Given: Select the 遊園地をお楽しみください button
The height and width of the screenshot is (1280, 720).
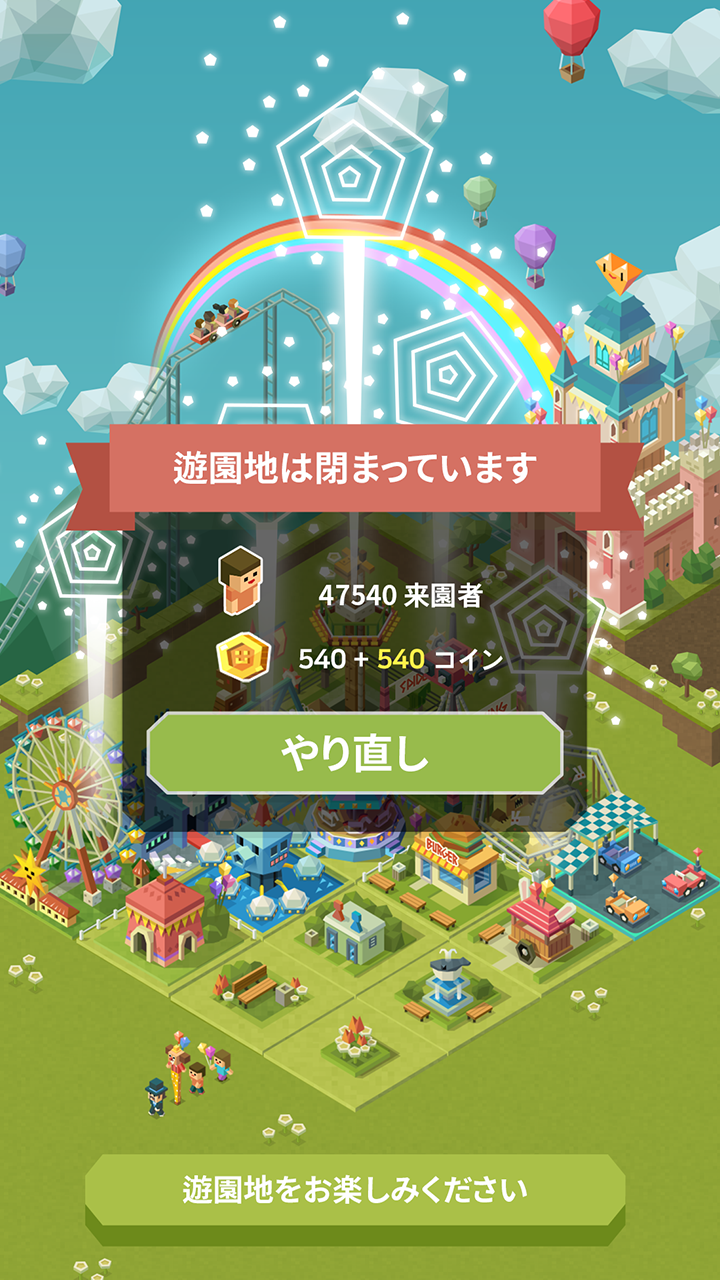Looking at the screenshot, I should [355, 1191].
